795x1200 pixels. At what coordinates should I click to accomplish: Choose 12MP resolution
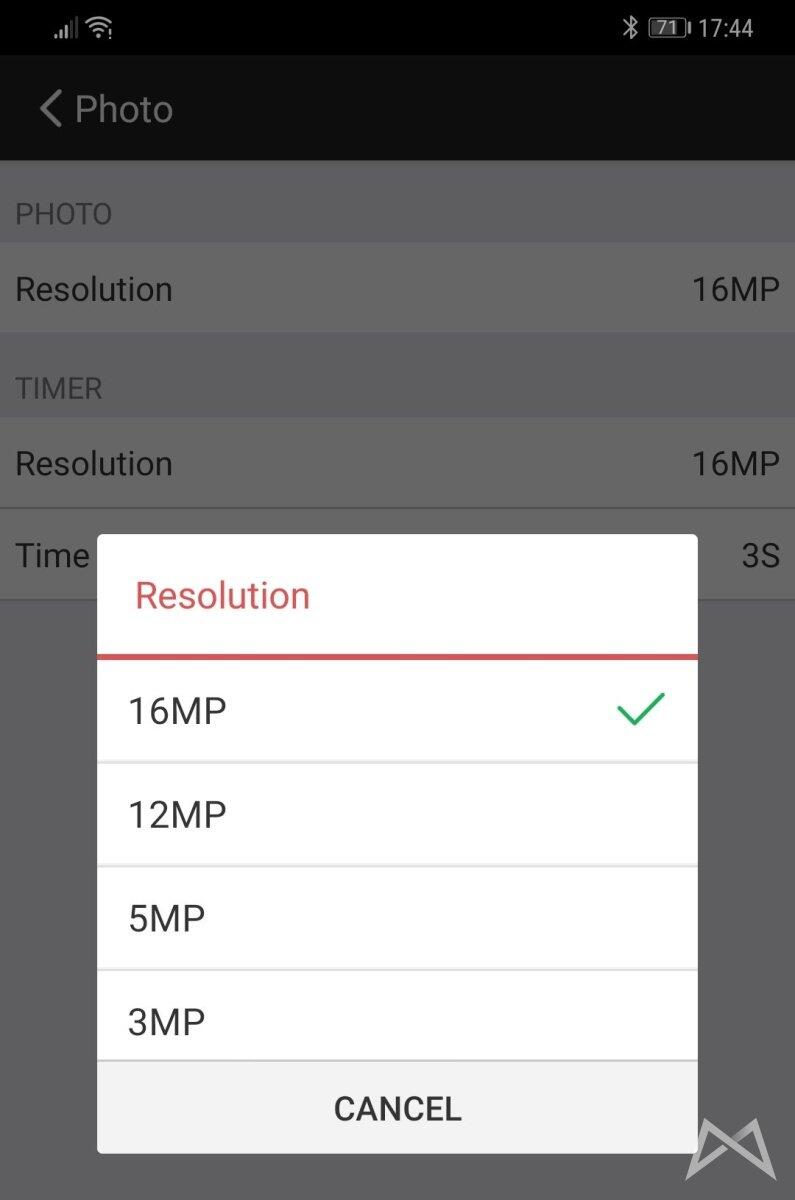pos(397,814)
